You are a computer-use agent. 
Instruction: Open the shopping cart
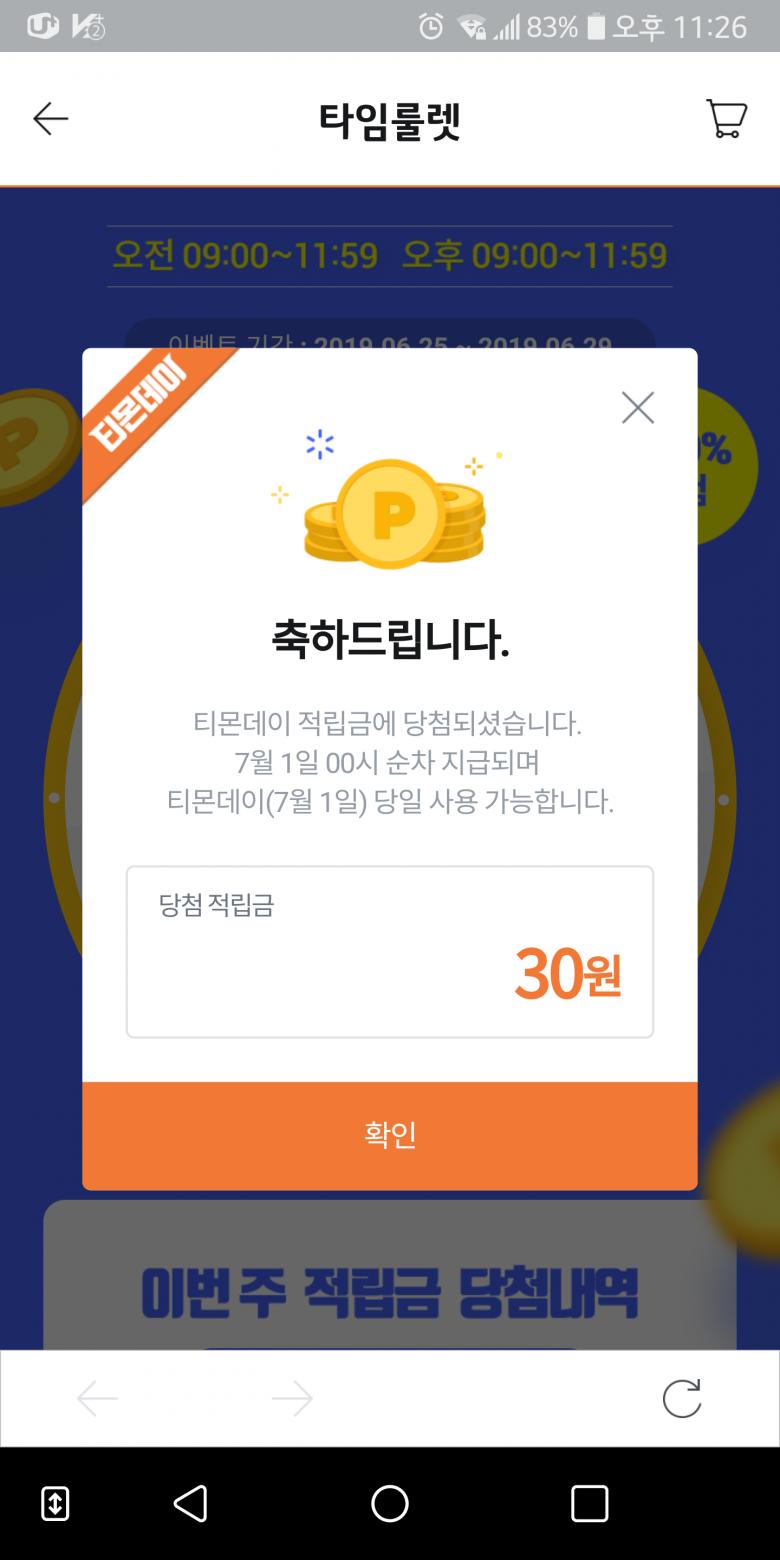coord(726,119)
